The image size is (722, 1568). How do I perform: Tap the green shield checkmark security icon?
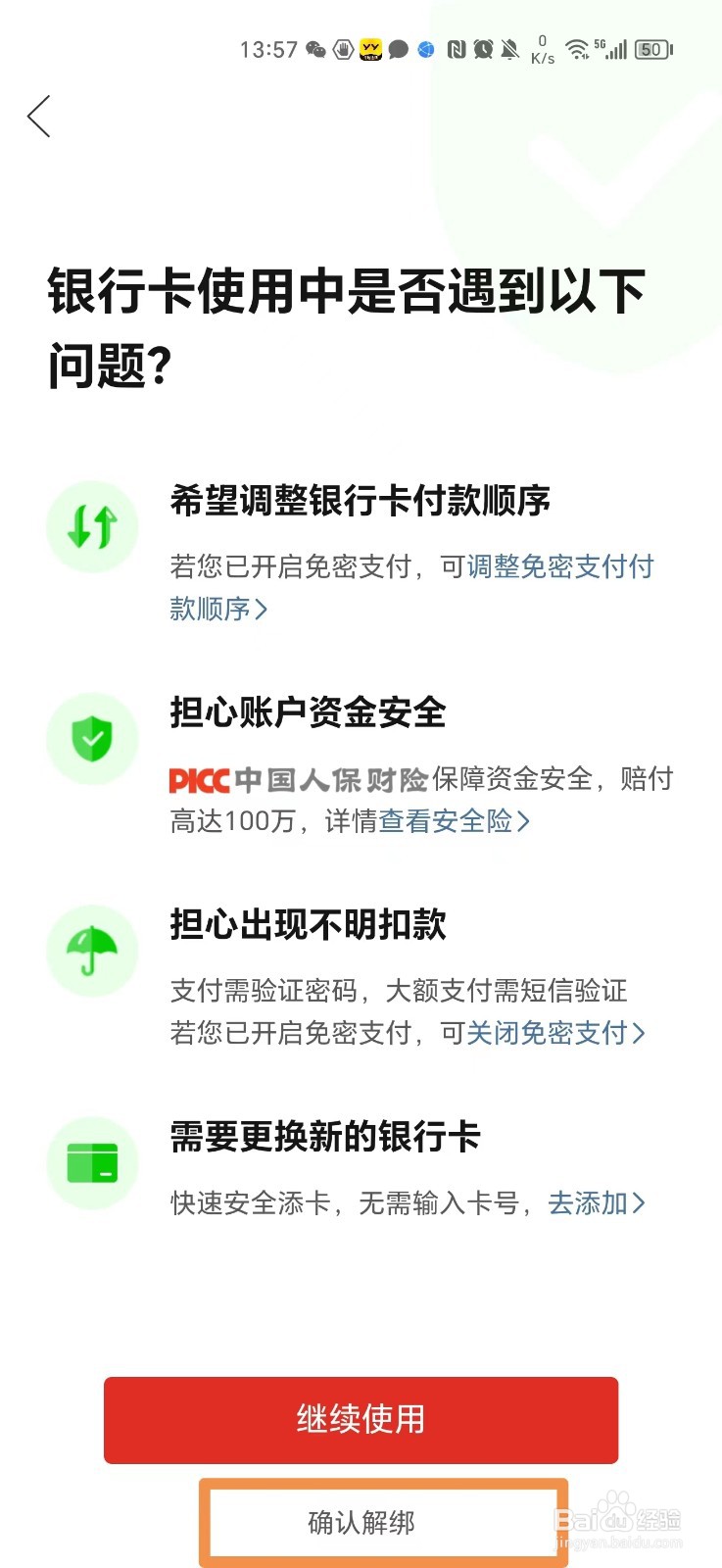[x=92, y=738]
